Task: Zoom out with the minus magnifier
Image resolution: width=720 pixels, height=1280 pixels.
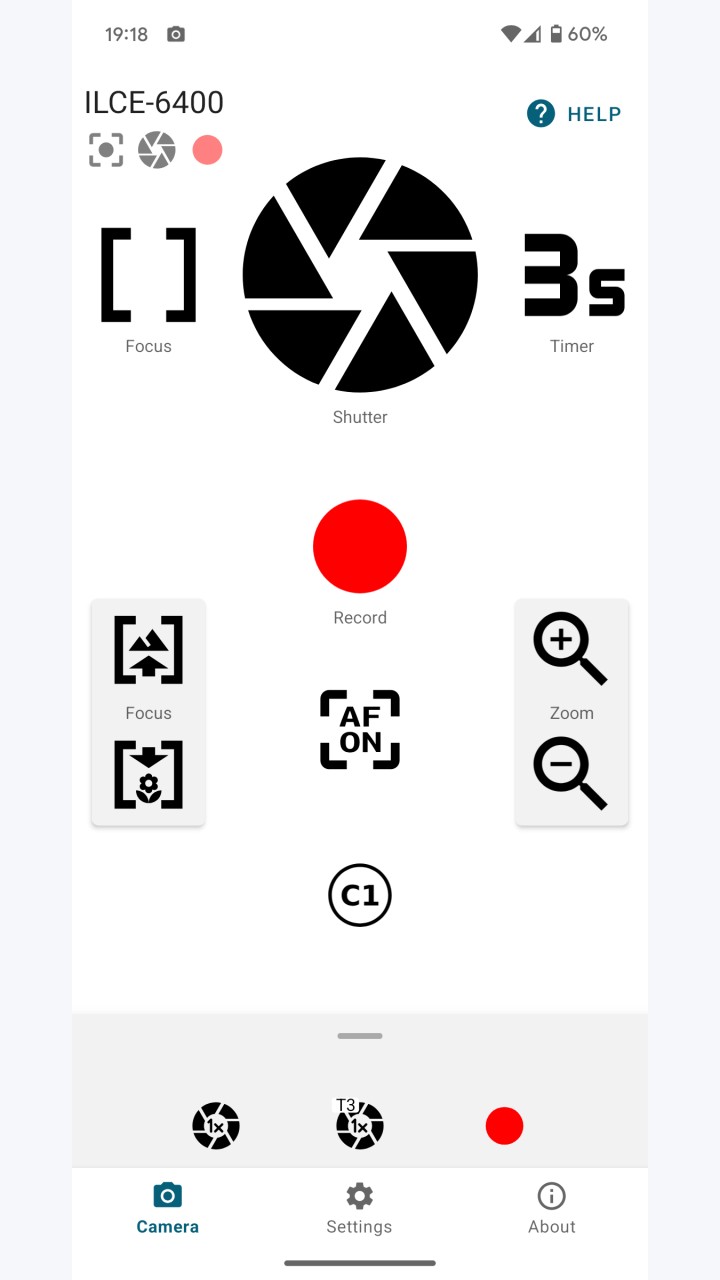Action: tap(570, 772)
